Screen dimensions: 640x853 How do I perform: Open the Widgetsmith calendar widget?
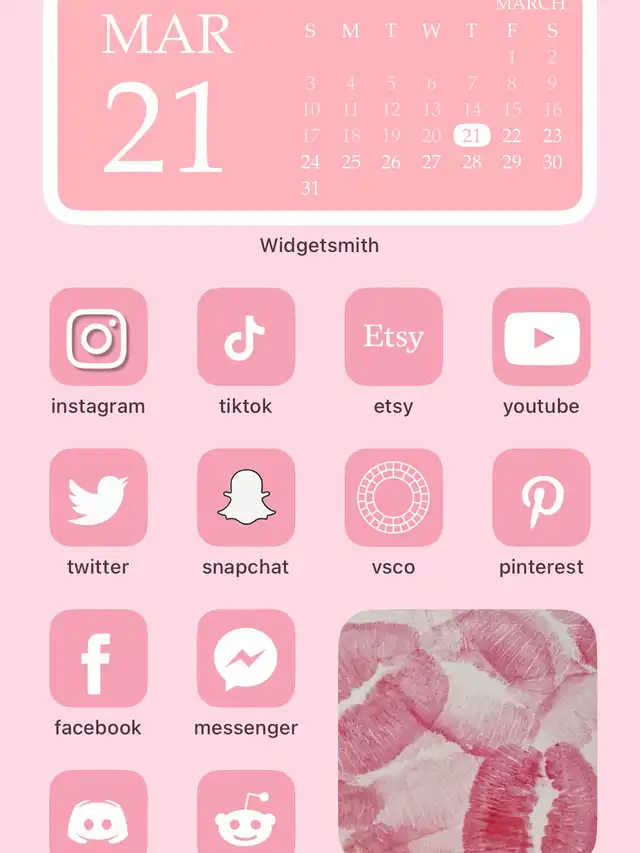pyautogui.click(x=320, y=110)
